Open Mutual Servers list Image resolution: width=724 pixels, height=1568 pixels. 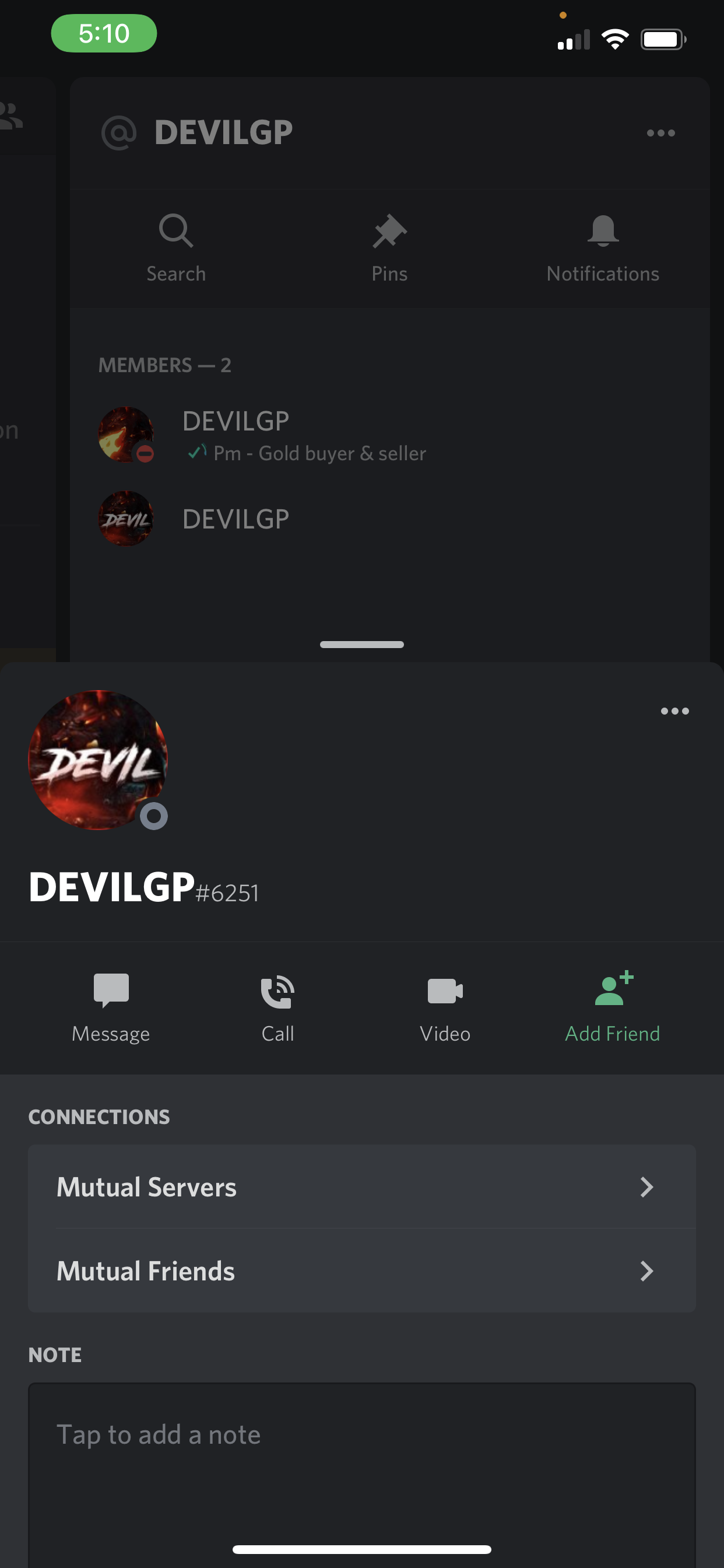(361, 1186)
